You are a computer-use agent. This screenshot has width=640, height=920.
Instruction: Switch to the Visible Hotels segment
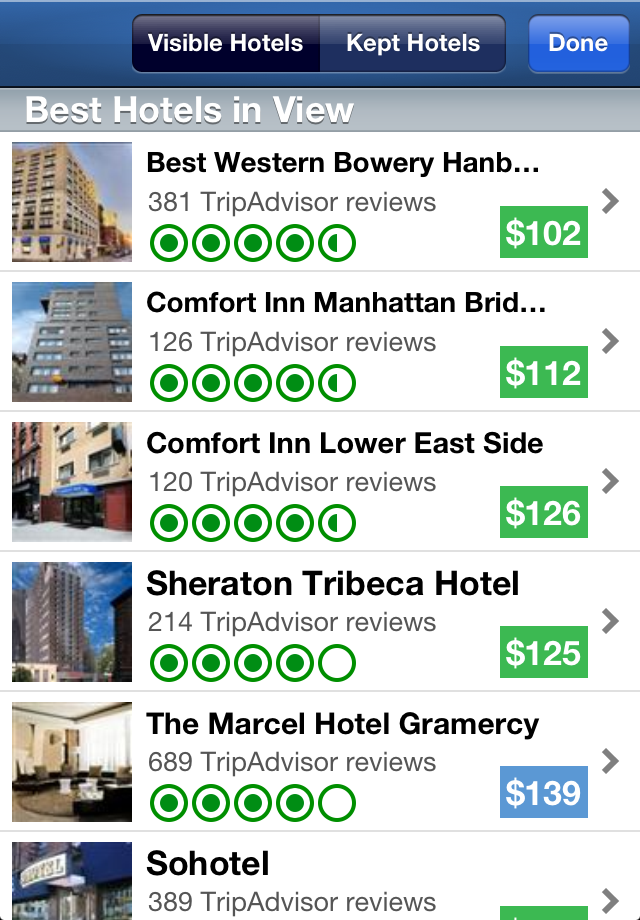point(226,44)
